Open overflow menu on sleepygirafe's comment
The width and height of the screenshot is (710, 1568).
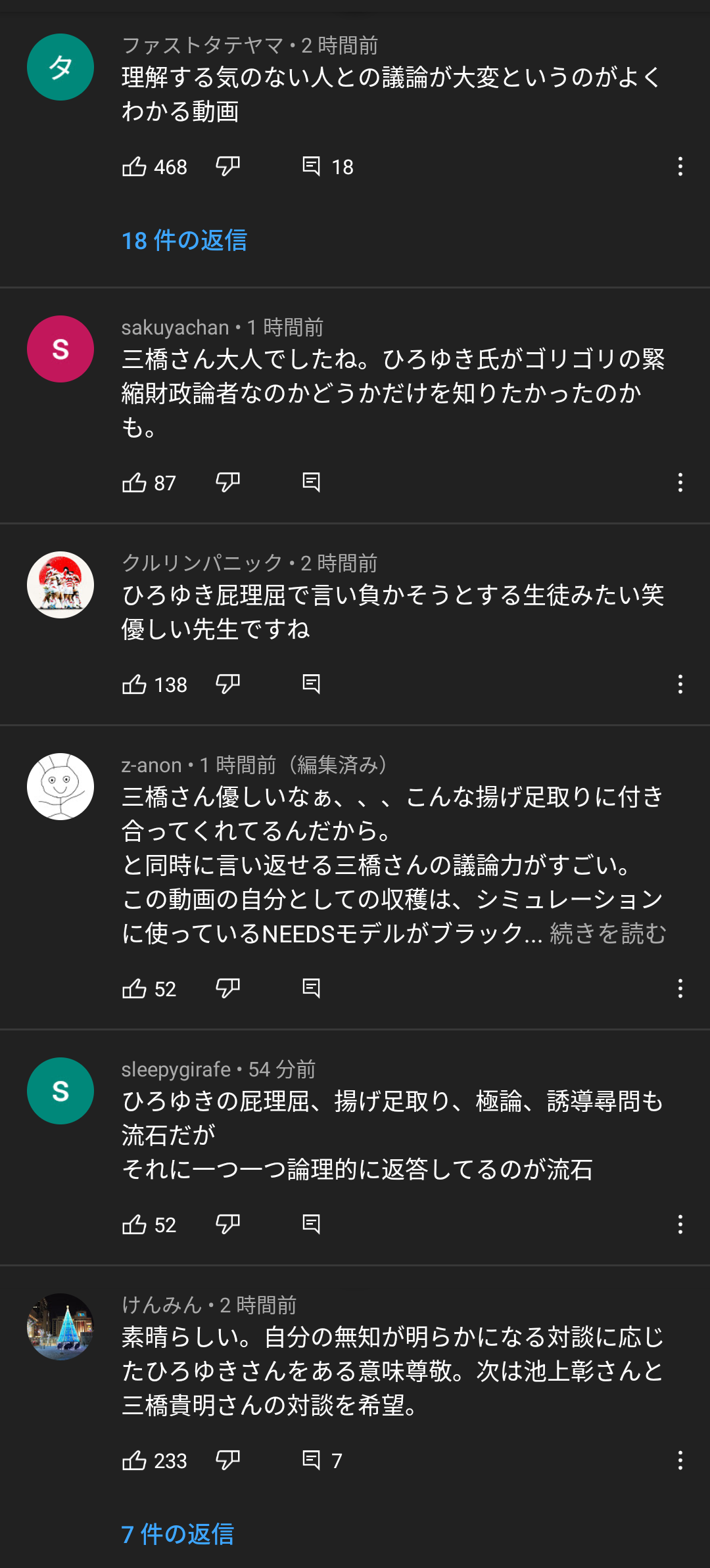(680, 1224)
